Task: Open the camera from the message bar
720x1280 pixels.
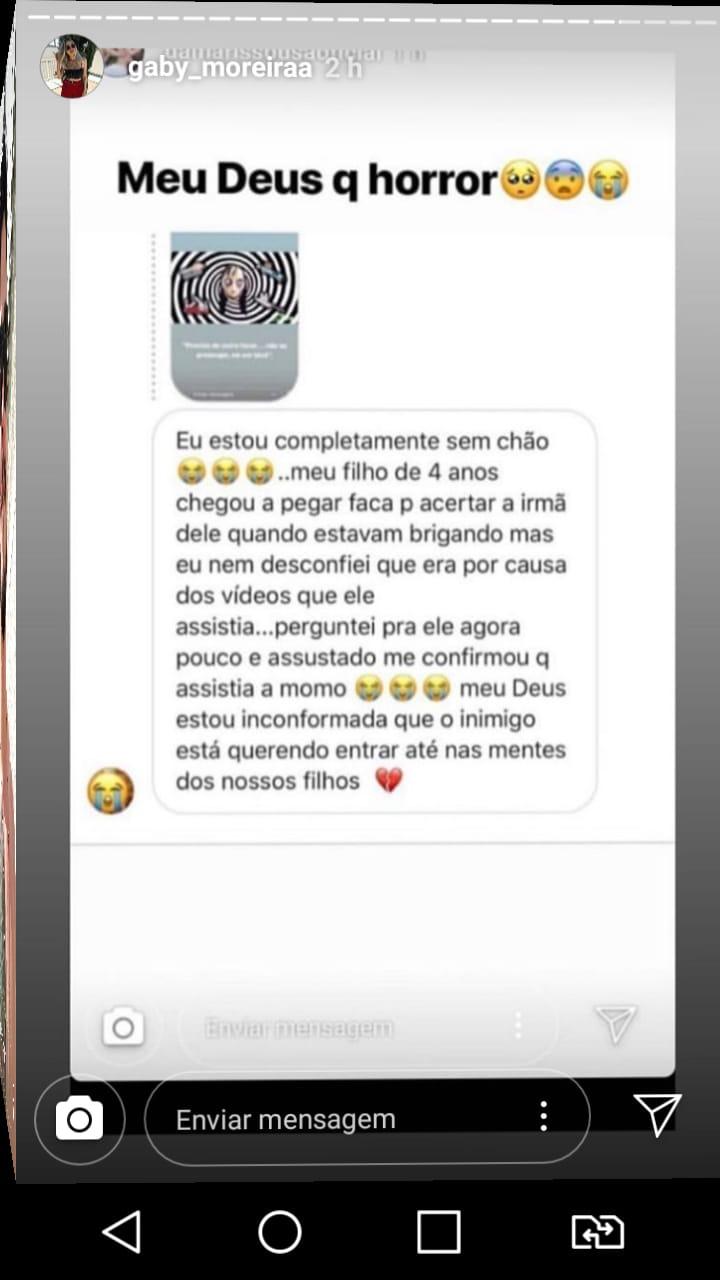Action: (79, 1117)
